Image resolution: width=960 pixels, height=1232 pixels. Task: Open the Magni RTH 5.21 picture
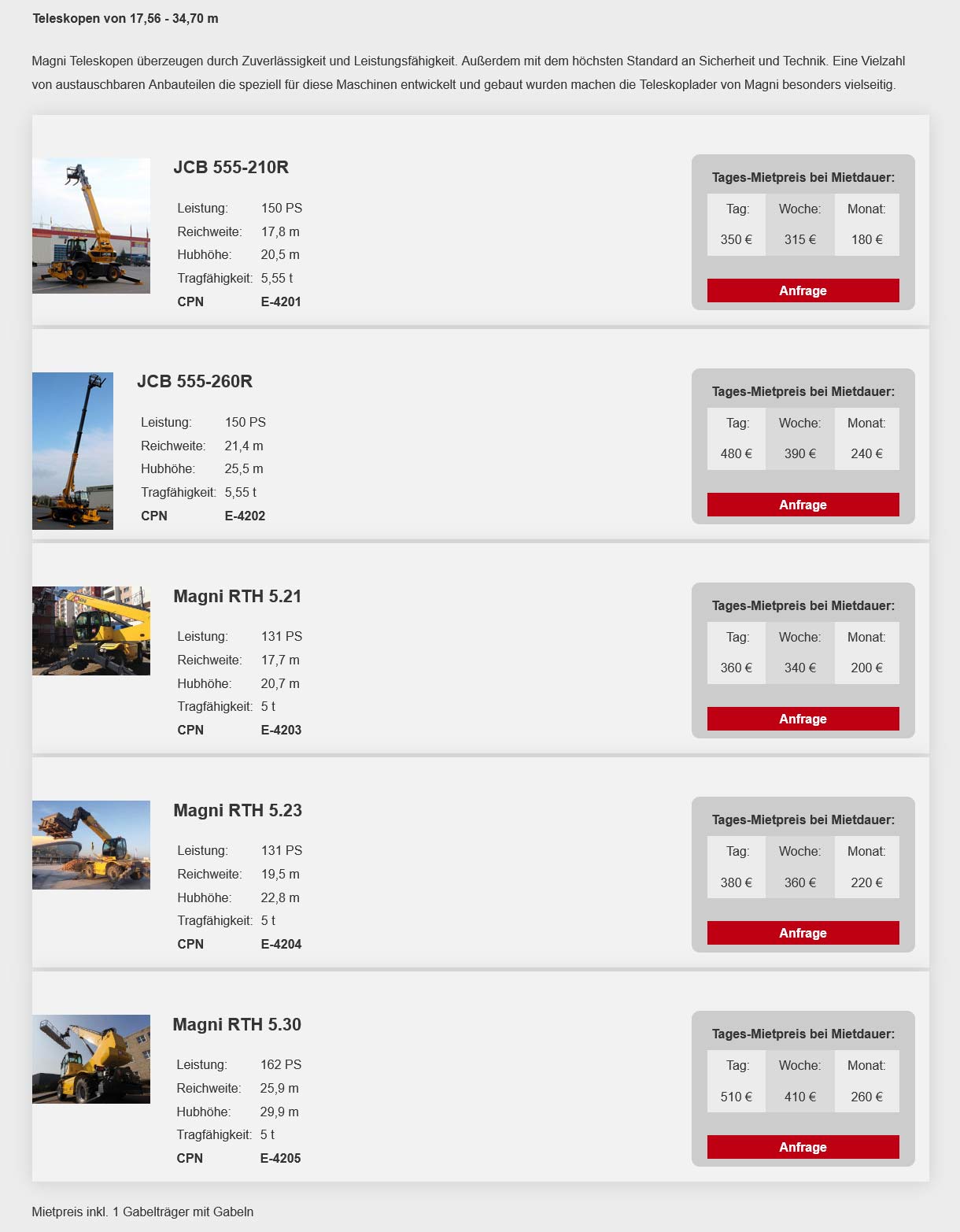(x=91, y=631)
